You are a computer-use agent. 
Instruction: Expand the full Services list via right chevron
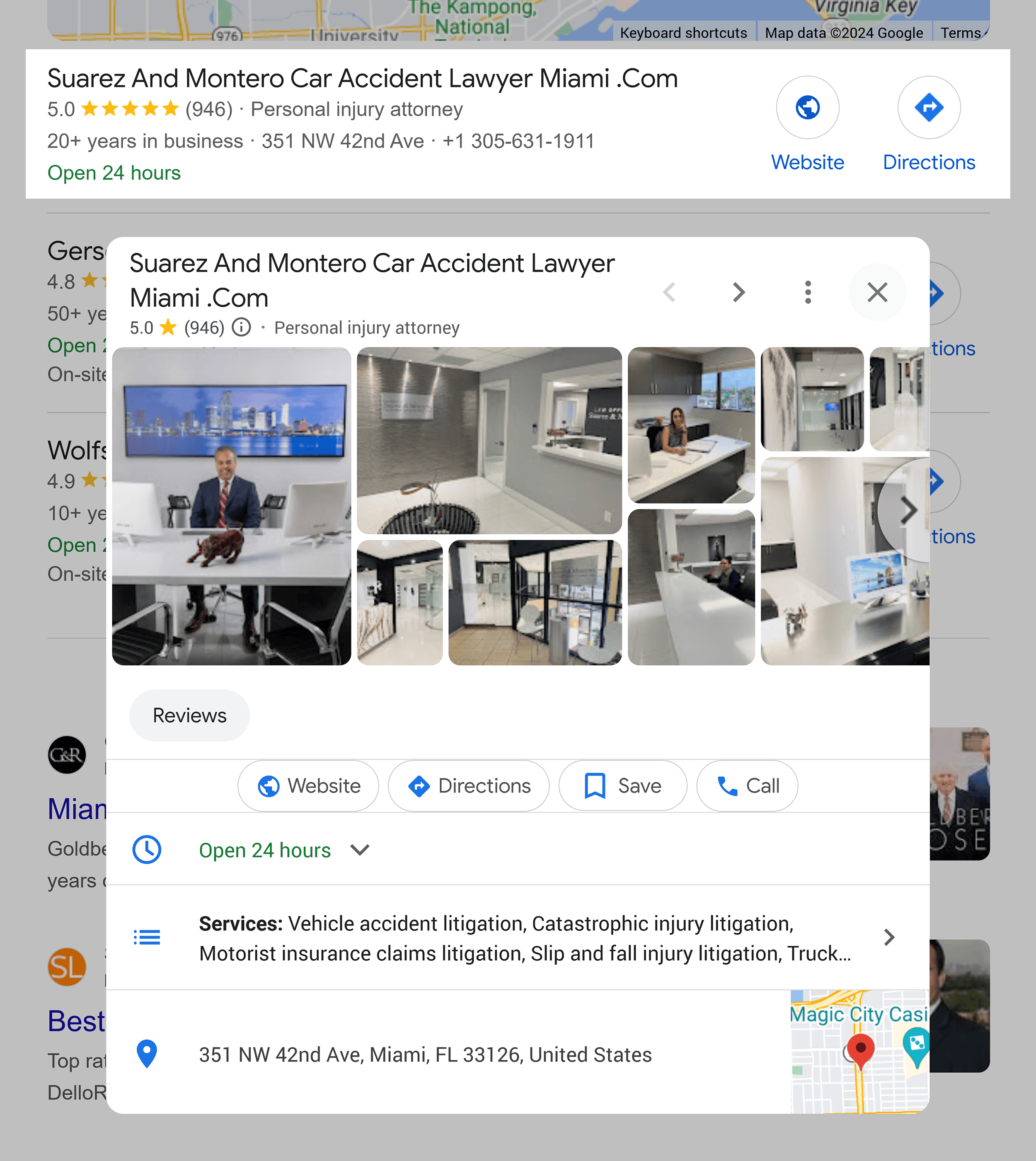[889, 937]
